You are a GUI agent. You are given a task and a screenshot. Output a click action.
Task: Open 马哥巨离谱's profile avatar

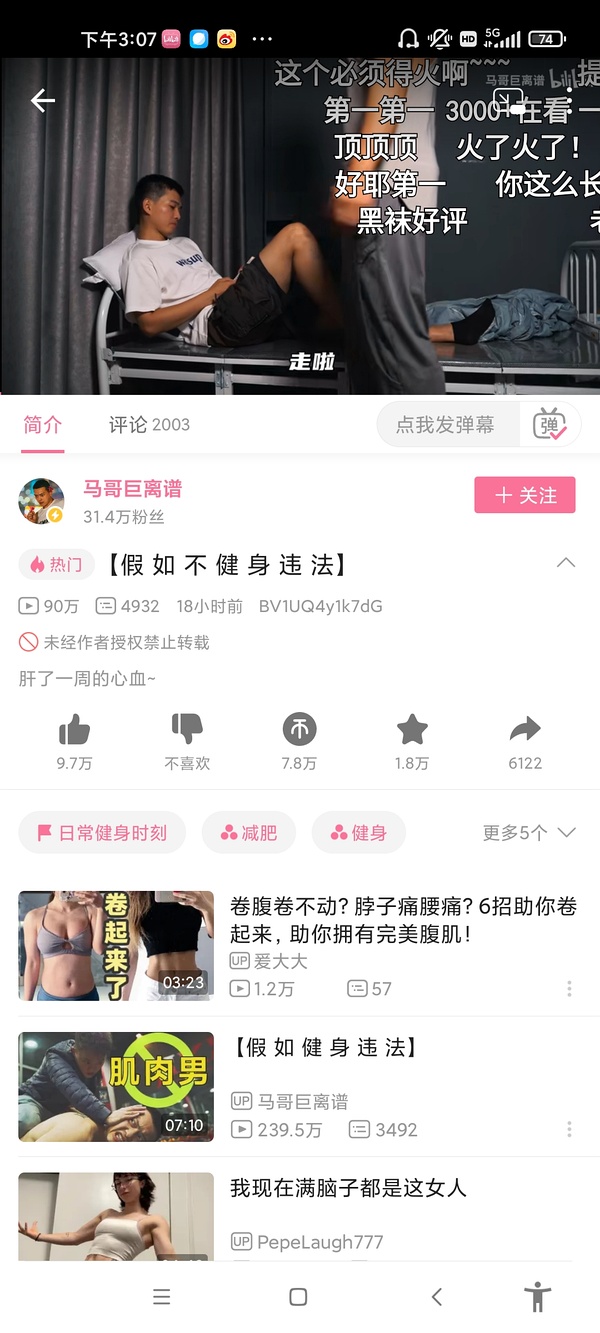[42, 501]
